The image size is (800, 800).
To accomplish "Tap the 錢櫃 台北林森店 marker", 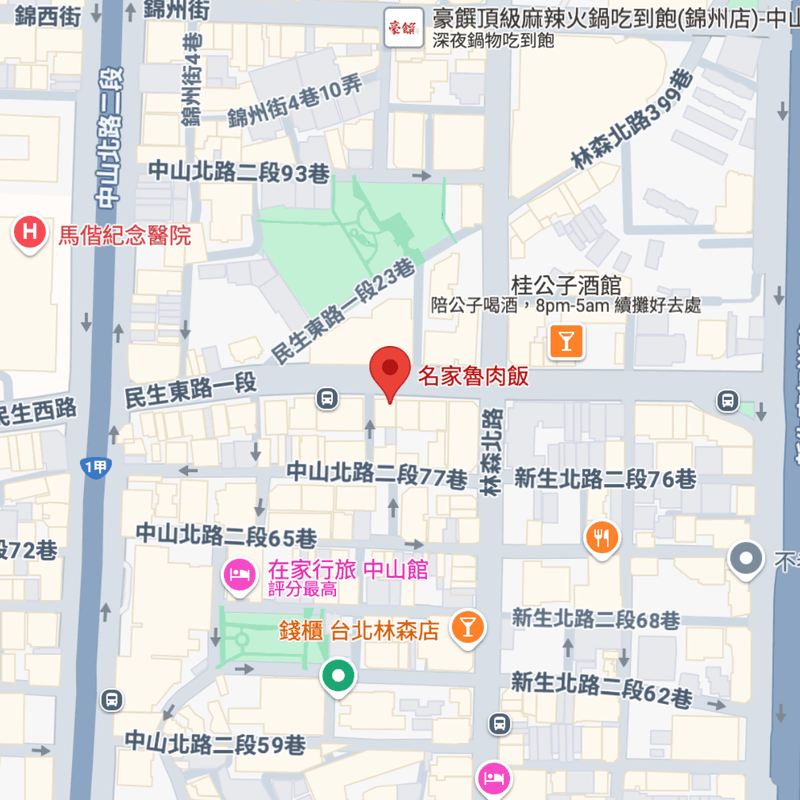I will (466, 627).
